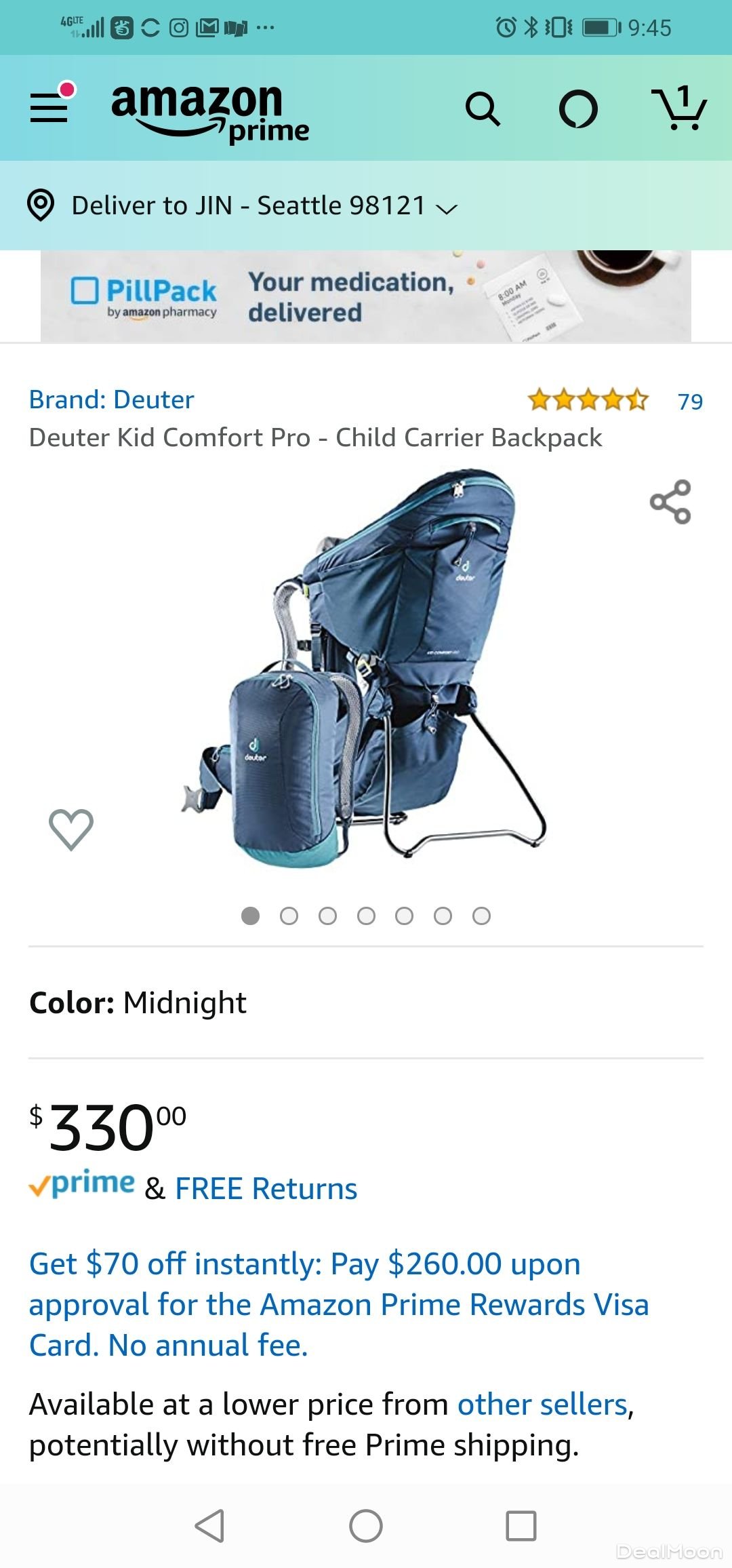Add backpack to wish list heart
The width and height of the screenshot is (732, 1568).
click(71, 829)
